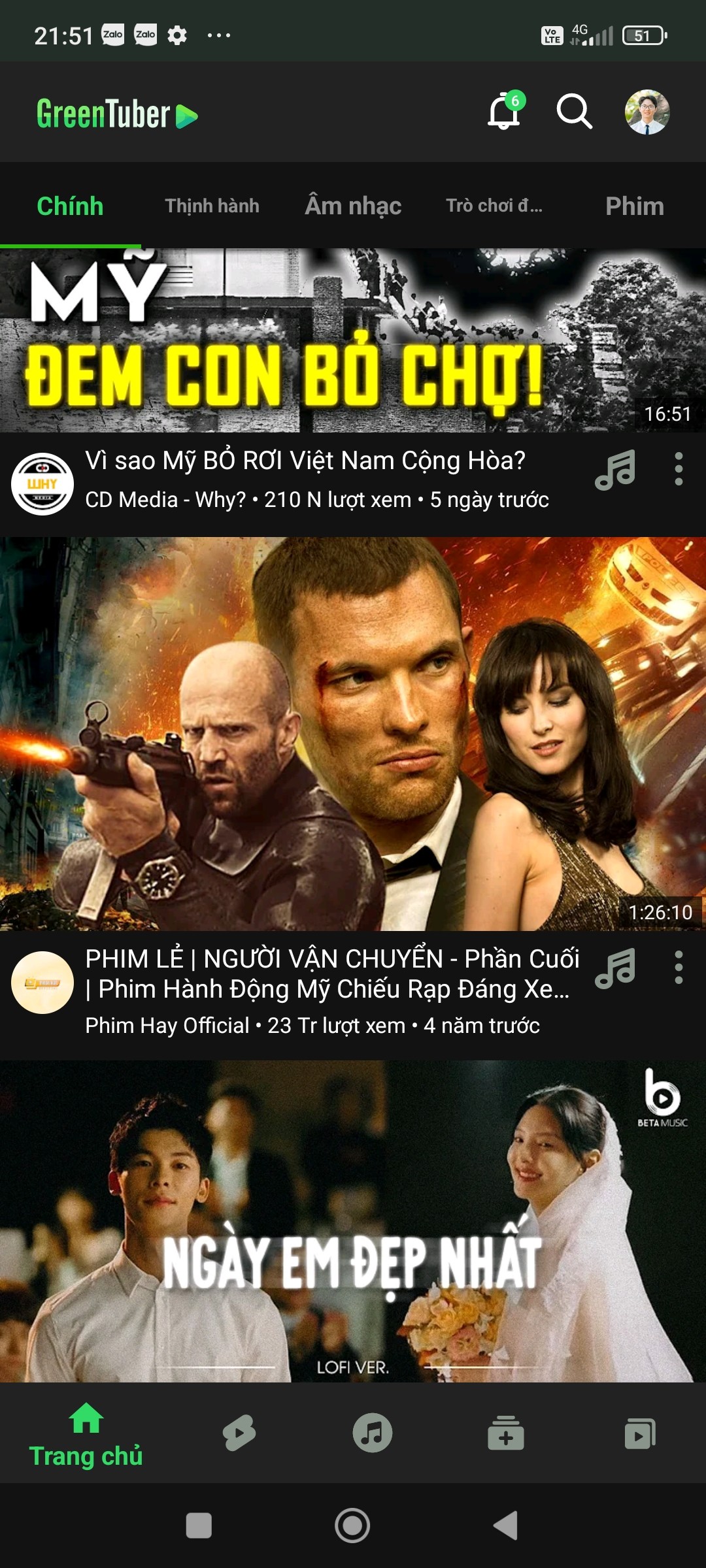Open the CD Media - Why? channel avatar

pyautogui.click(x=42, y=484)
